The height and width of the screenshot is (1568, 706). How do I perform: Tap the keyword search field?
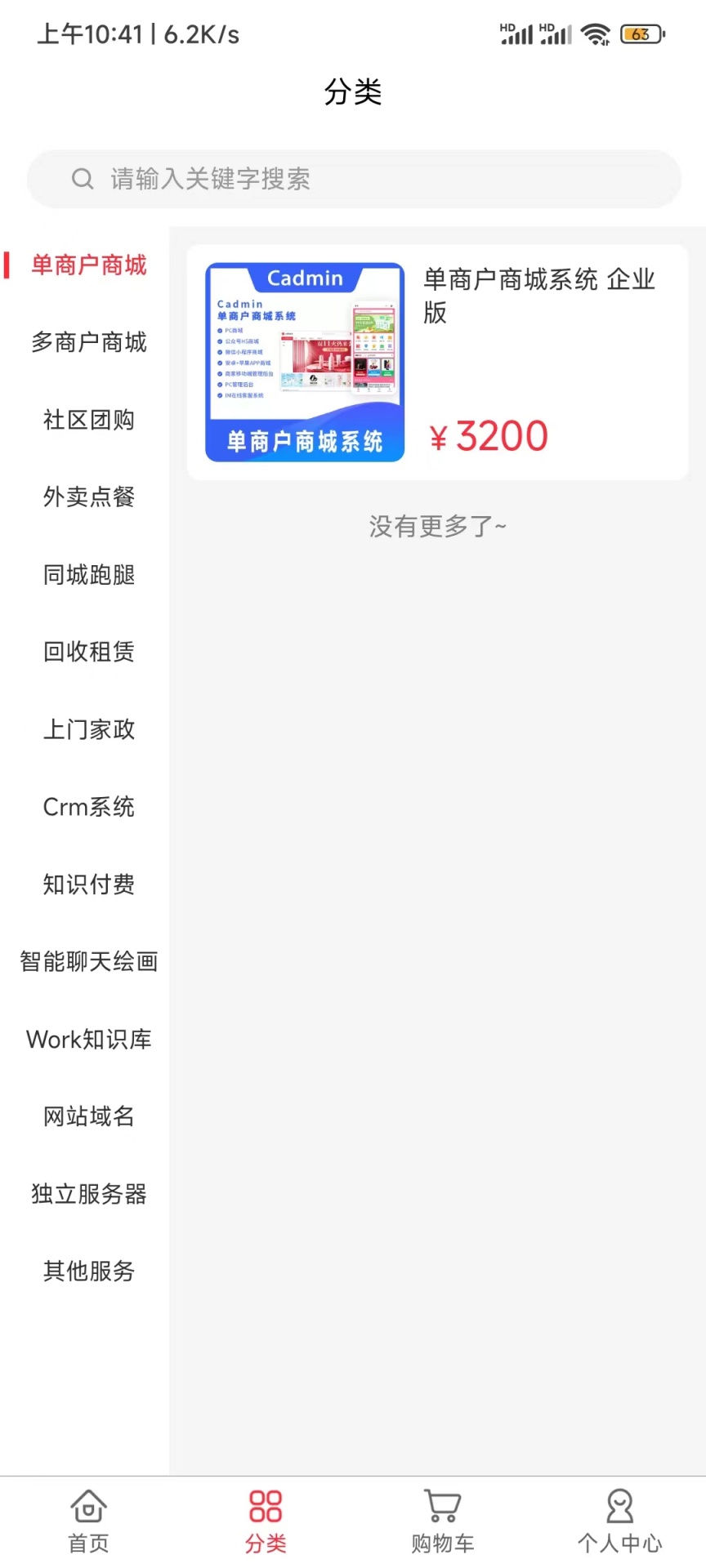(x=353, y=179)
